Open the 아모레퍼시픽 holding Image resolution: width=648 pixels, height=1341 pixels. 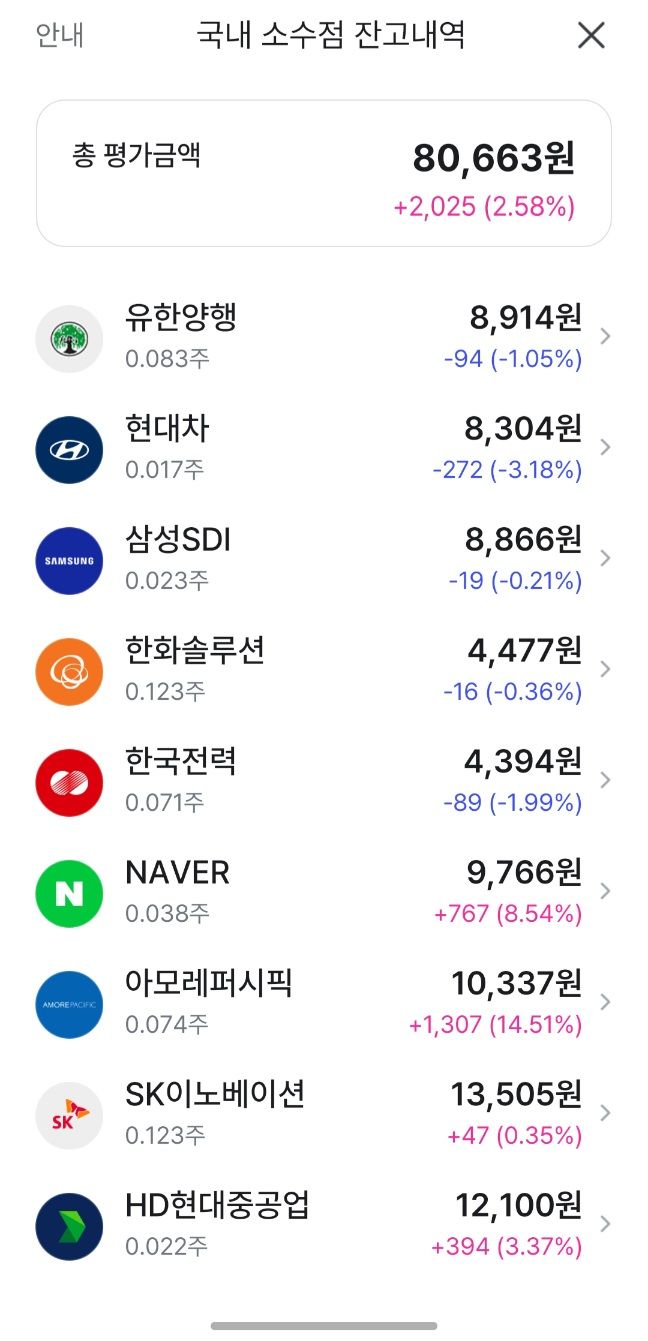pos(323,1003)
